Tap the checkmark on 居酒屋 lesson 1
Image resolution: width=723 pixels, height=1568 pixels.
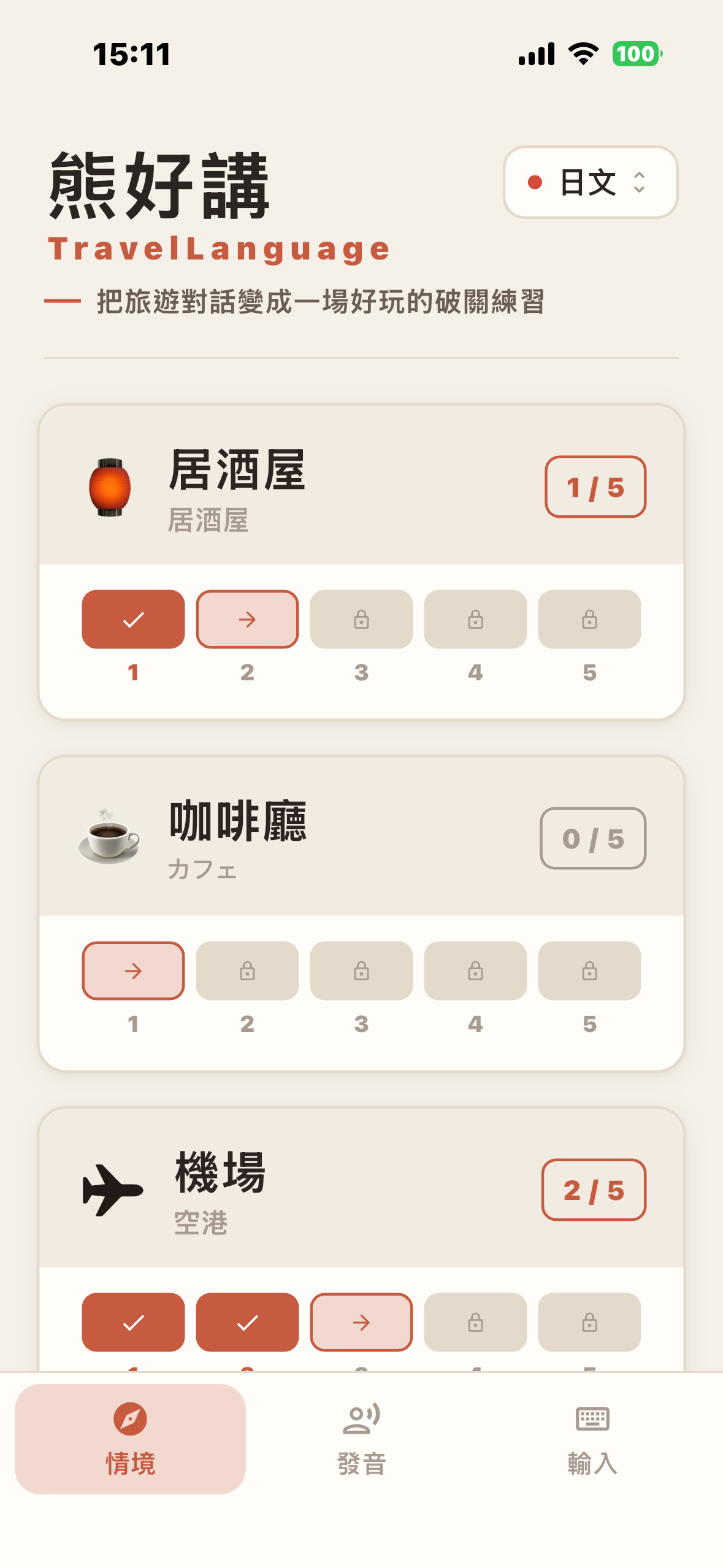132,620
